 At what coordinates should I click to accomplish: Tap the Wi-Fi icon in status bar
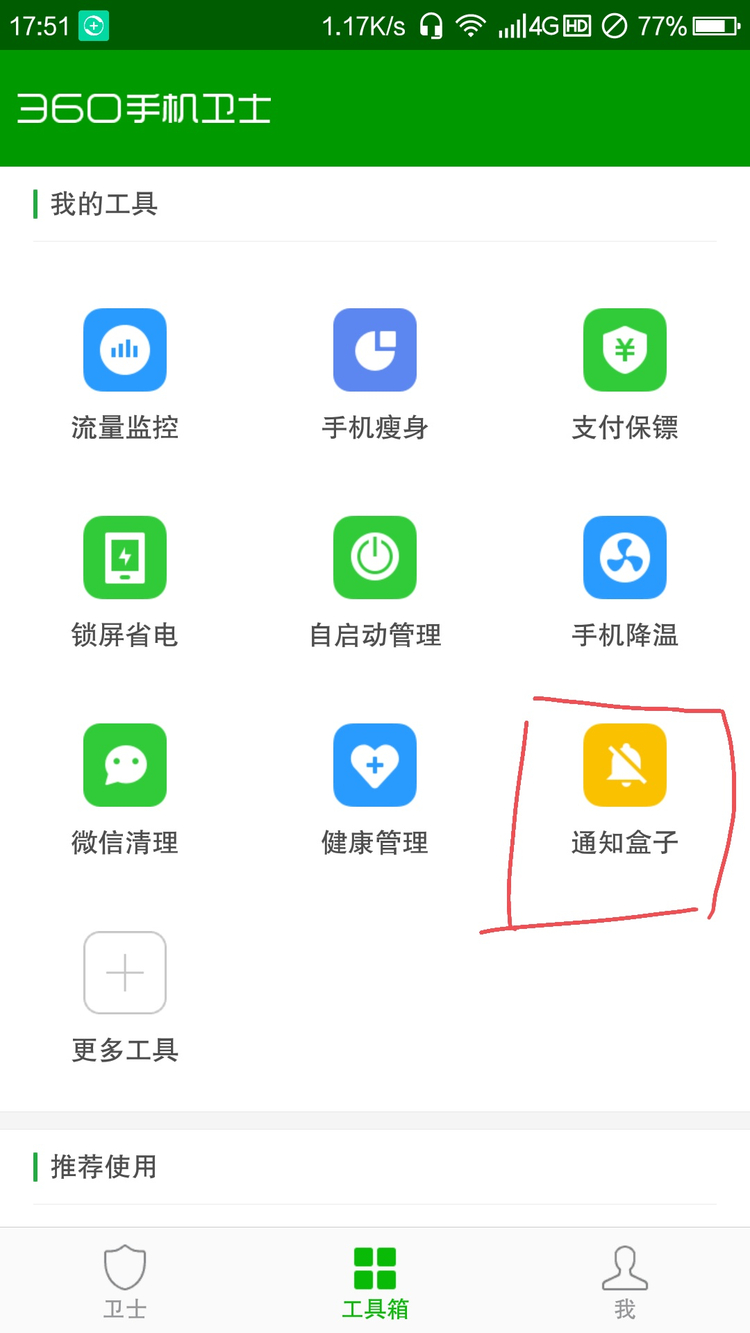(472, 25)
